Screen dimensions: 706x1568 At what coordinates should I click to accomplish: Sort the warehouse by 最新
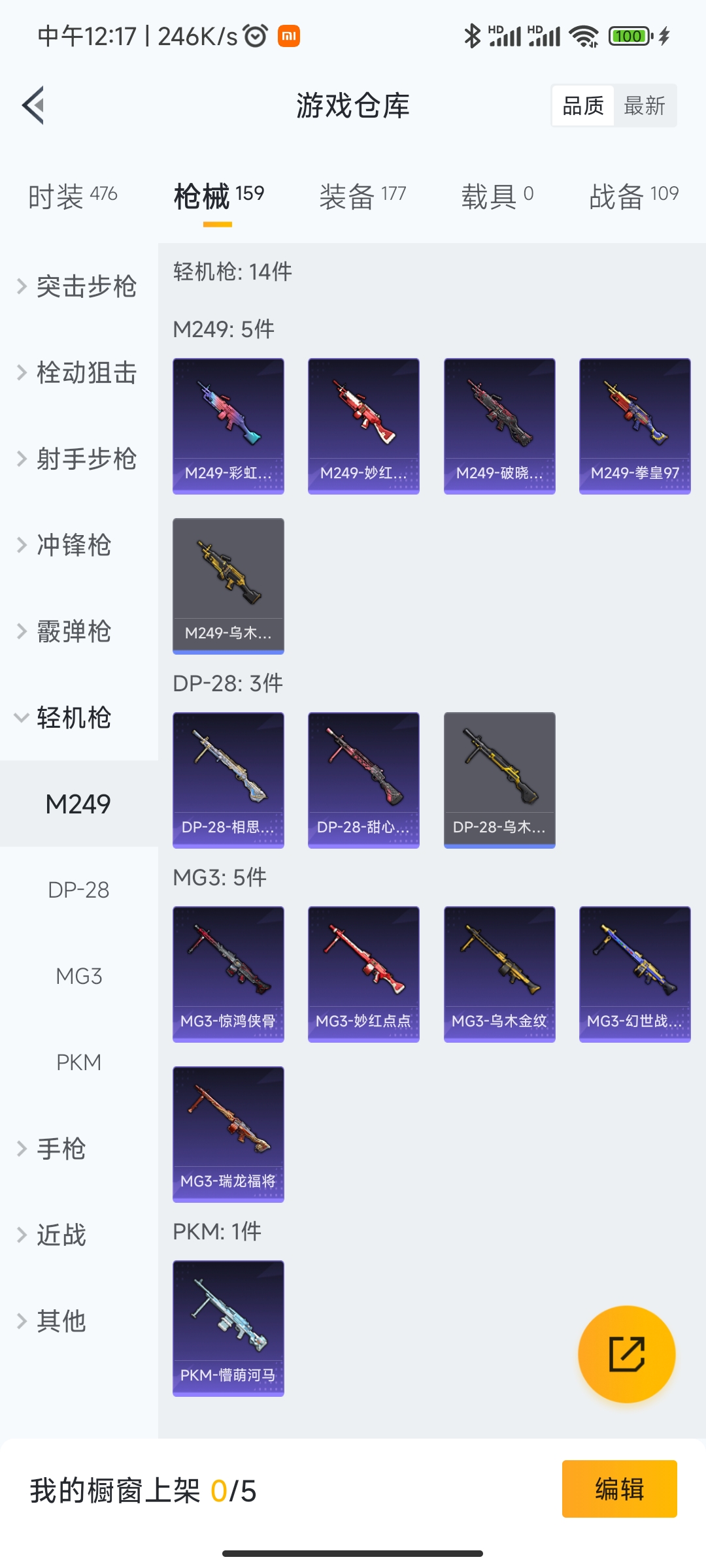point(644,106)
